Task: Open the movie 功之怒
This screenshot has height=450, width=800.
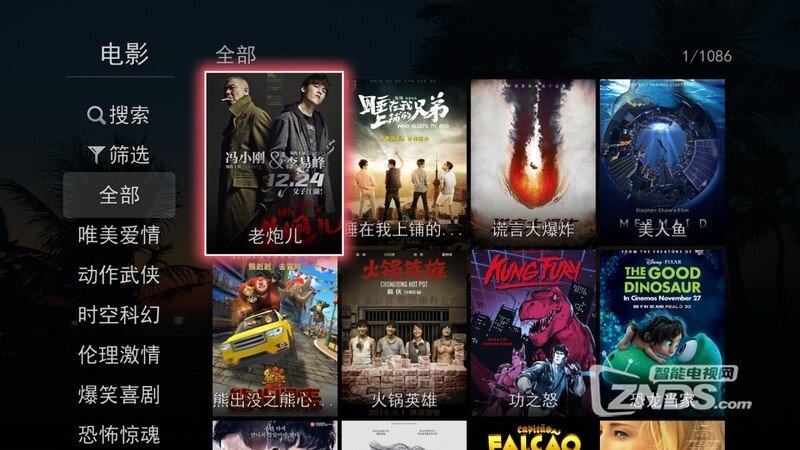Action: click(x=533, y=335)
